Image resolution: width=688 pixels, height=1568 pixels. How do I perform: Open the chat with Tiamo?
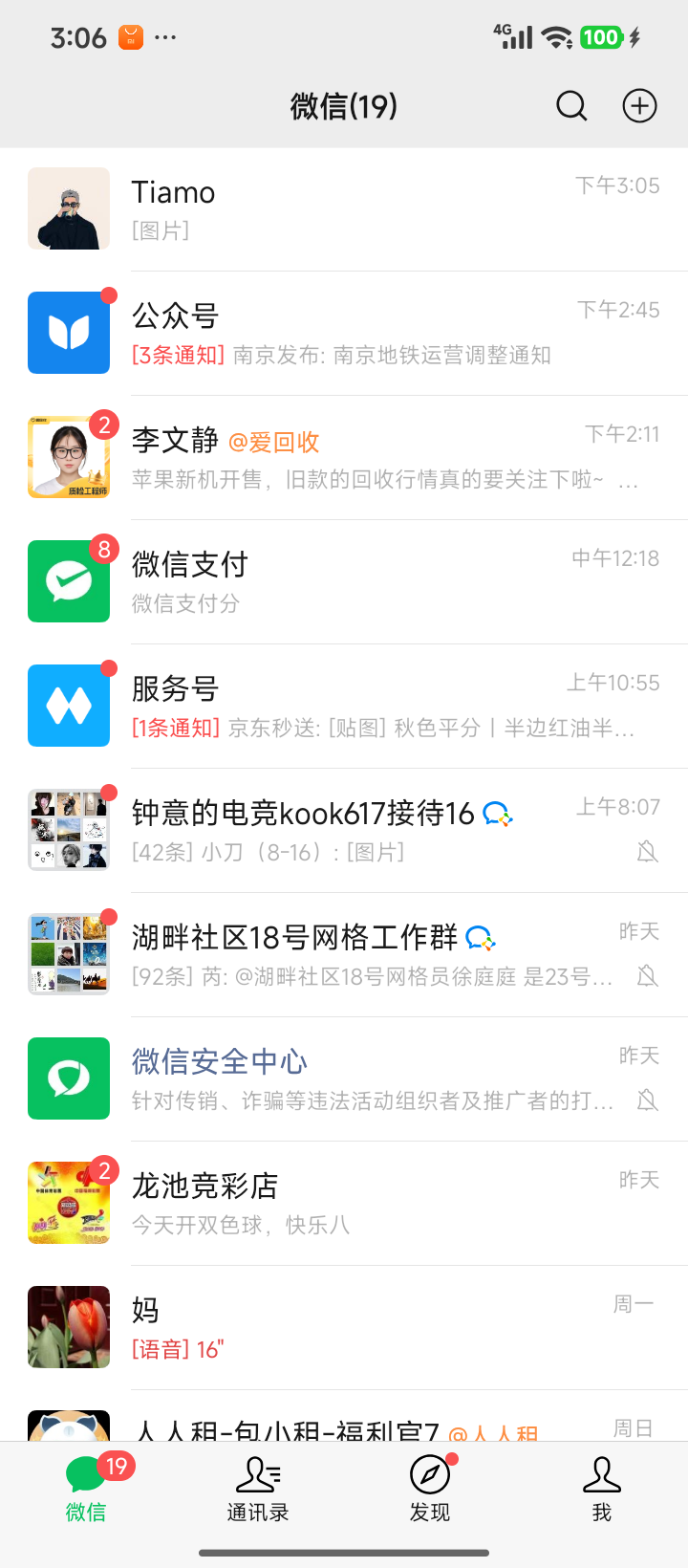(344, 209)
